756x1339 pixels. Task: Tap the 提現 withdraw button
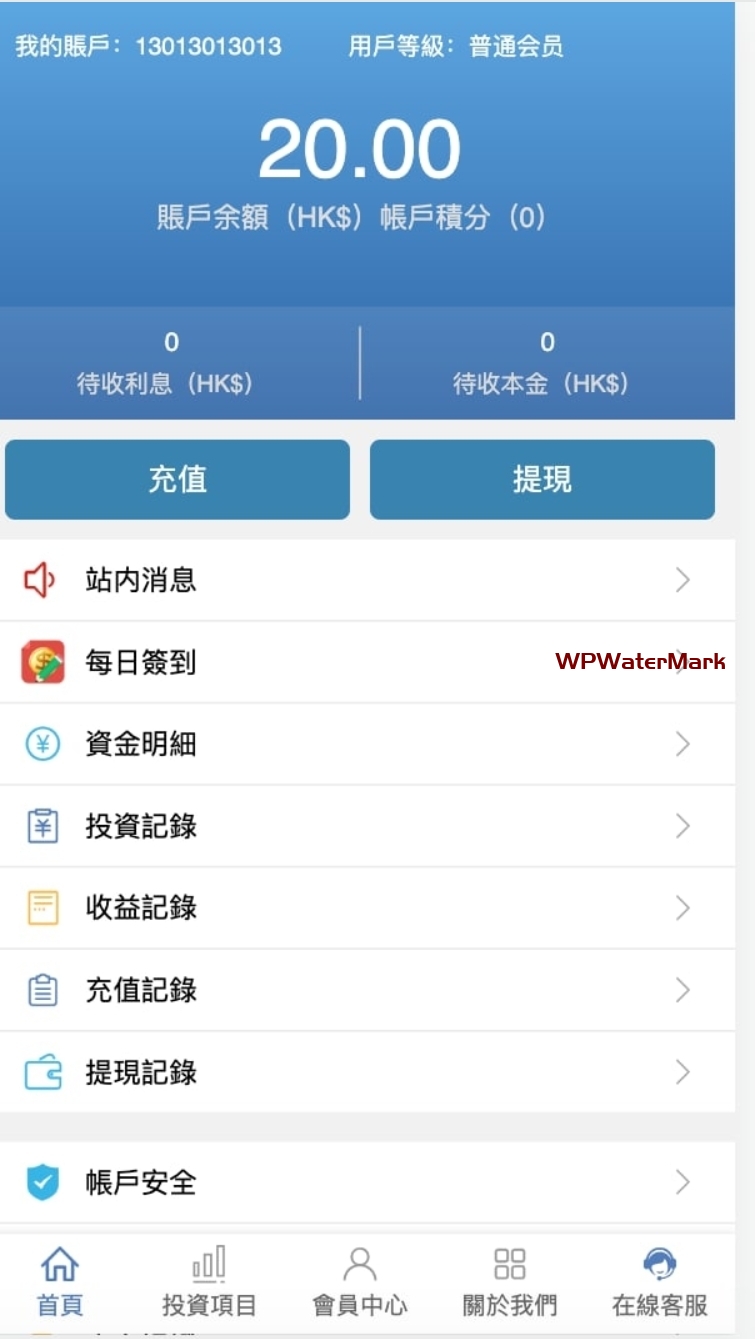[x=542, y=480]
